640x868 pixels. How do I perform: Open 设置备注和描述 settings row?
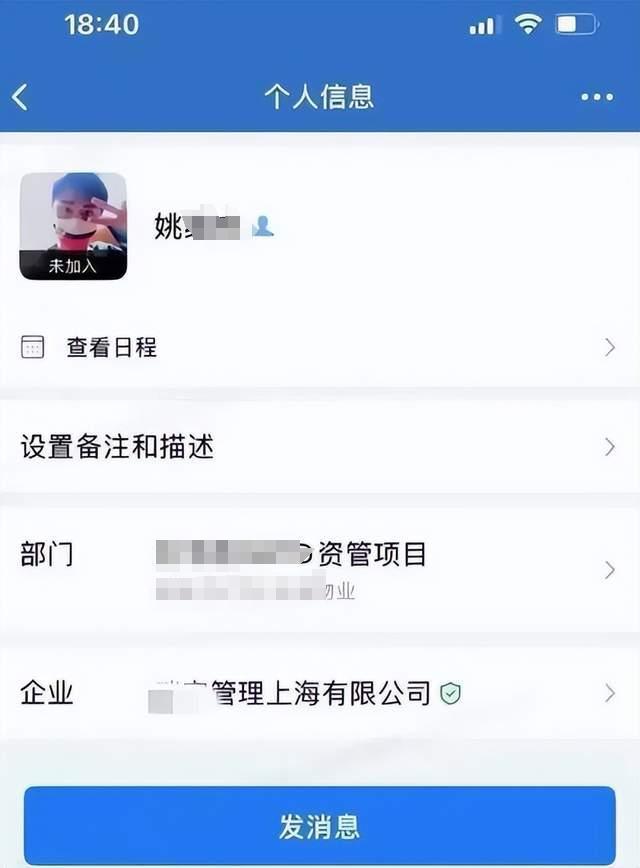[319, 446]
